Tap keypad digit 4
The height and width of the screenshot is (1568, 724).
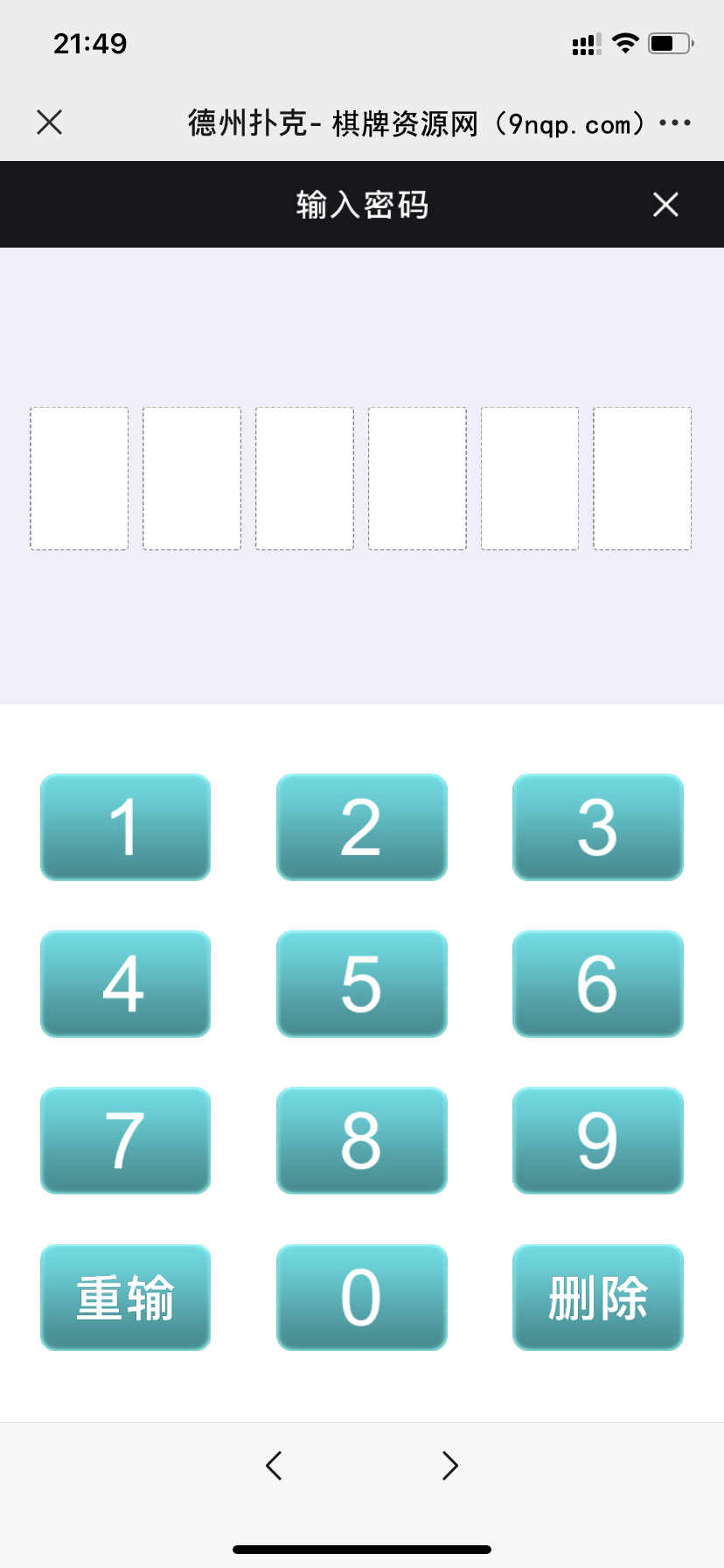pos(125,983)
